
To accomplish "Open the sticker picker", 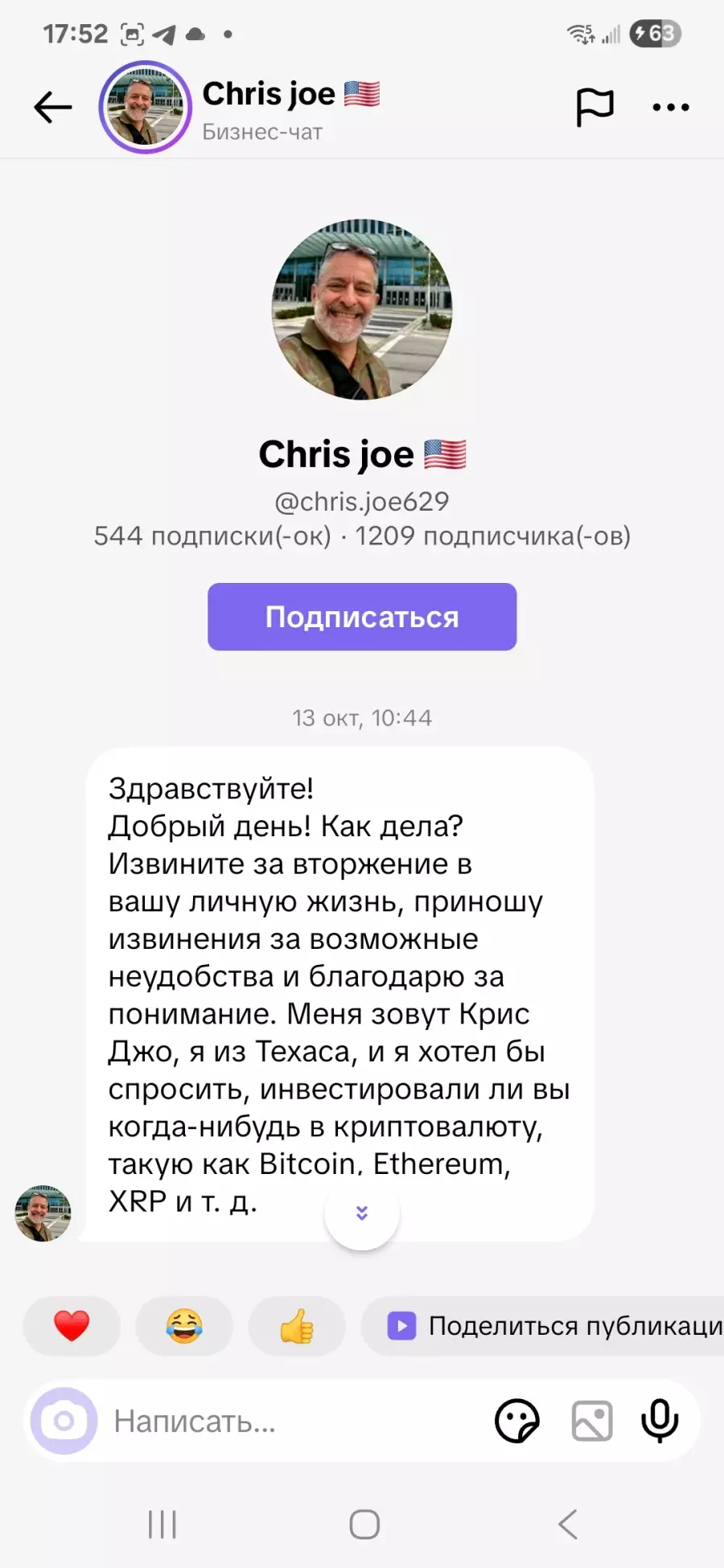I will tap(516, 1421).
